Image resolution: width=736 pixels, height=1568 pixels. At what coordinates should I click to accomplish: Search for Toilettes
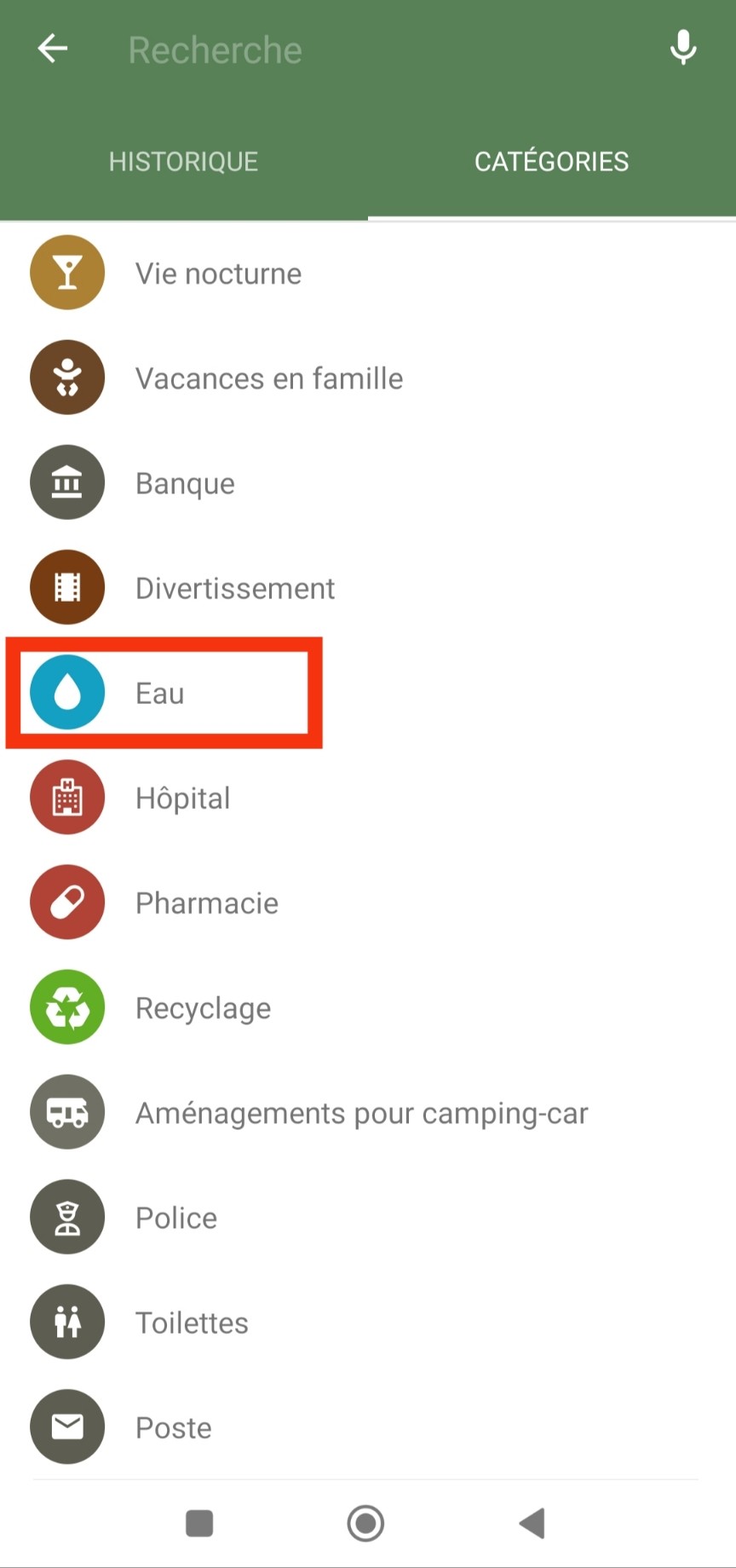tap(192, 1323)
